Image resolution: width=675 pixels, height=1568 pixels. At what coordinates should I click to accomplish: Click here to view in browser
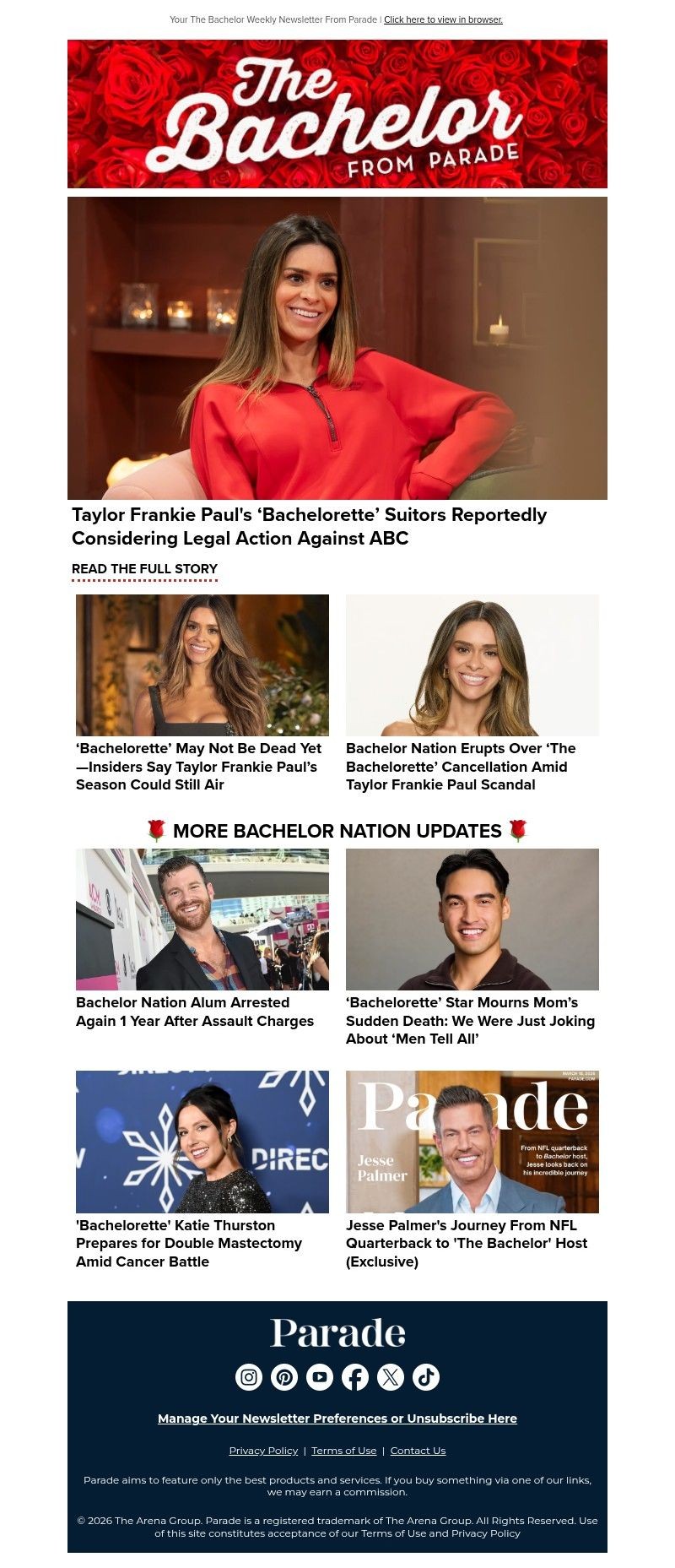pos(443,19)
